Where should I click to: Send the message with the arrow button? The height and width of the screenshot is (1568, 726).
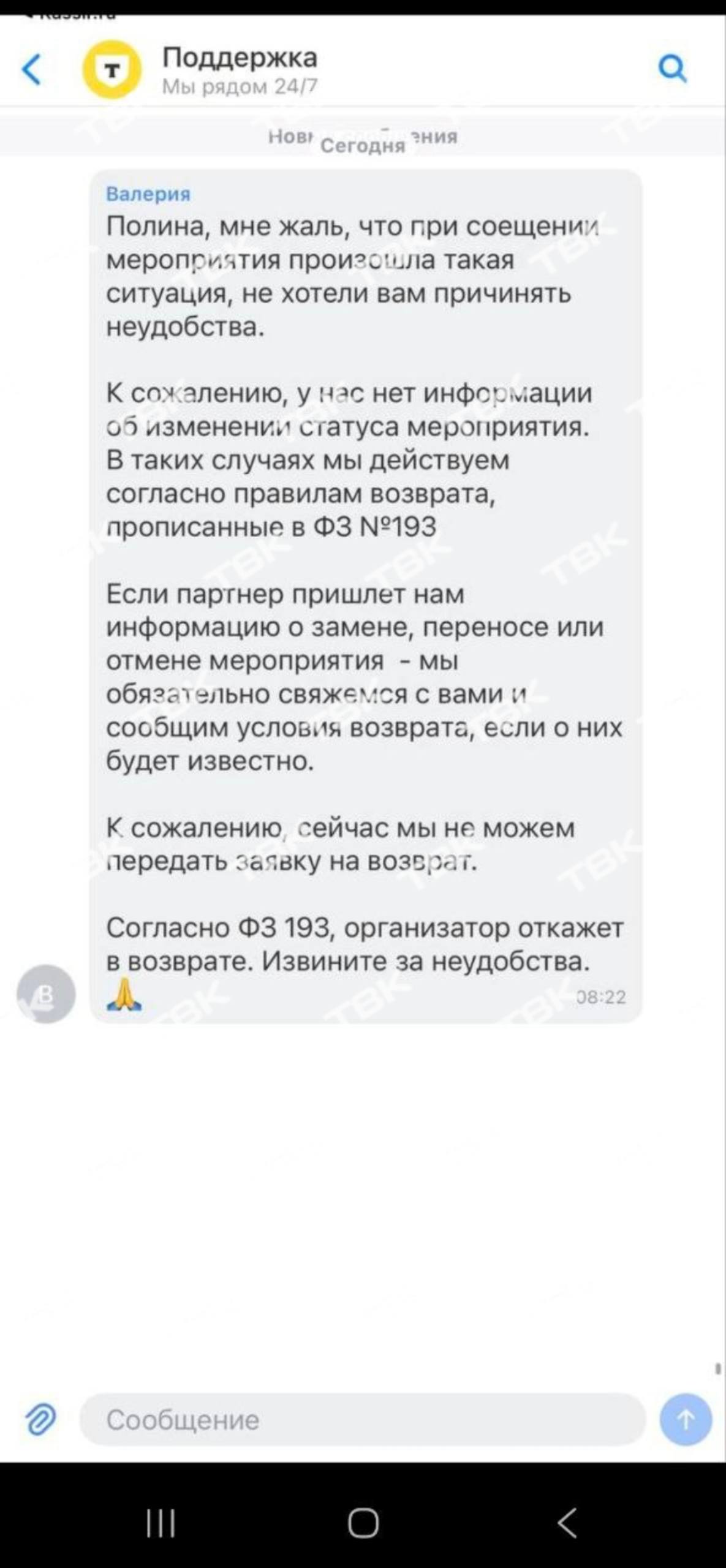pos(686,1419)
